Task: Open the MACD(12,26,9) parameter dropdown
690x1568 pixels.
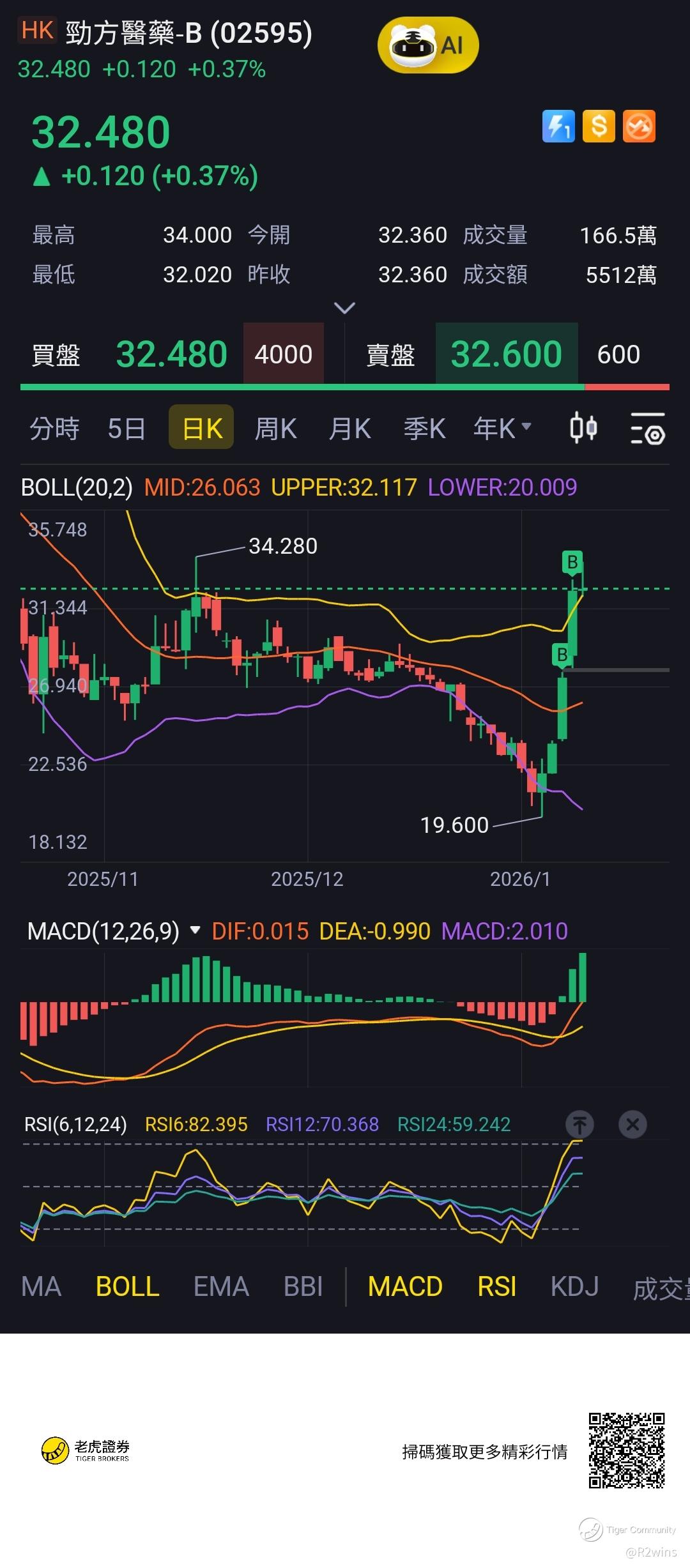Action: pos(195,931)
